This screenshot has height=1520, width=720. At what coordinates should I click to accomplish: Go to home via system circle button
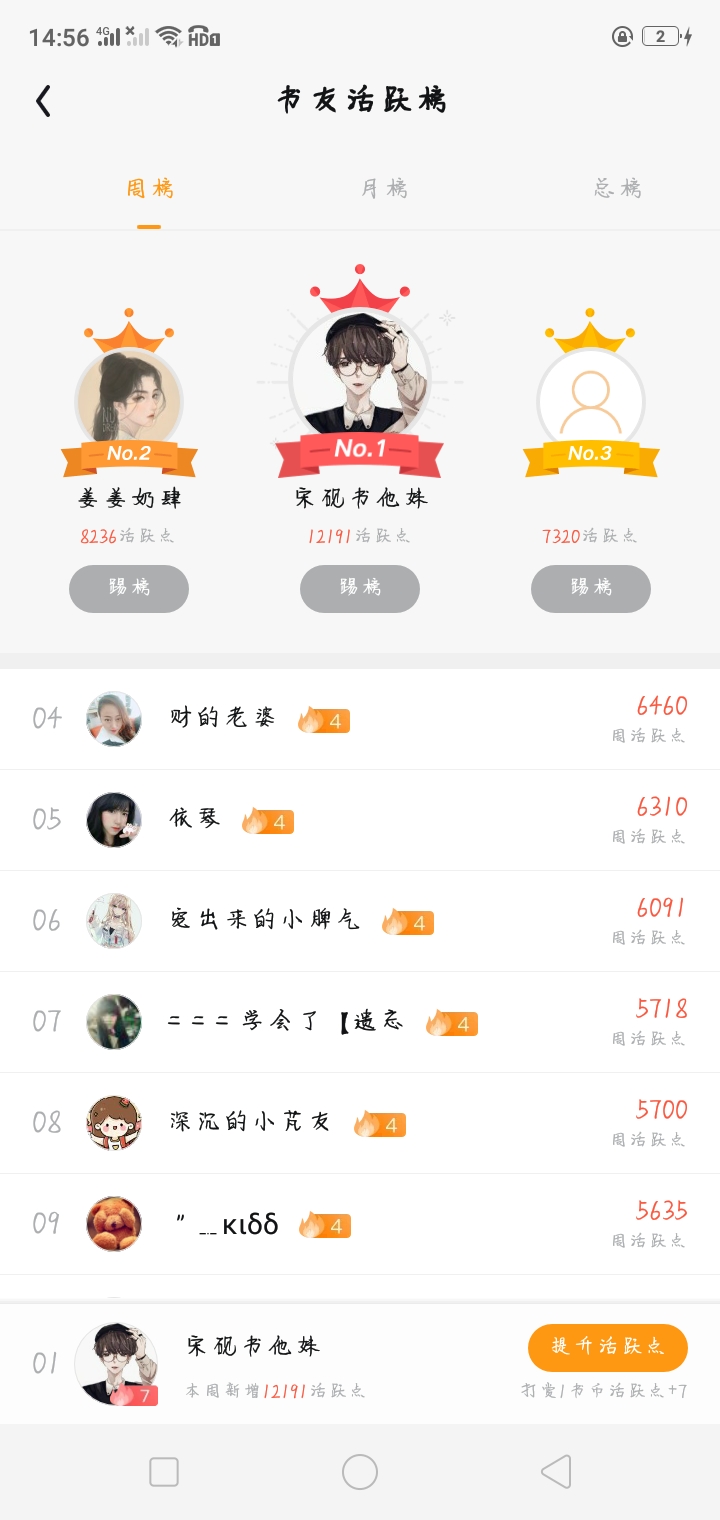360,1472
